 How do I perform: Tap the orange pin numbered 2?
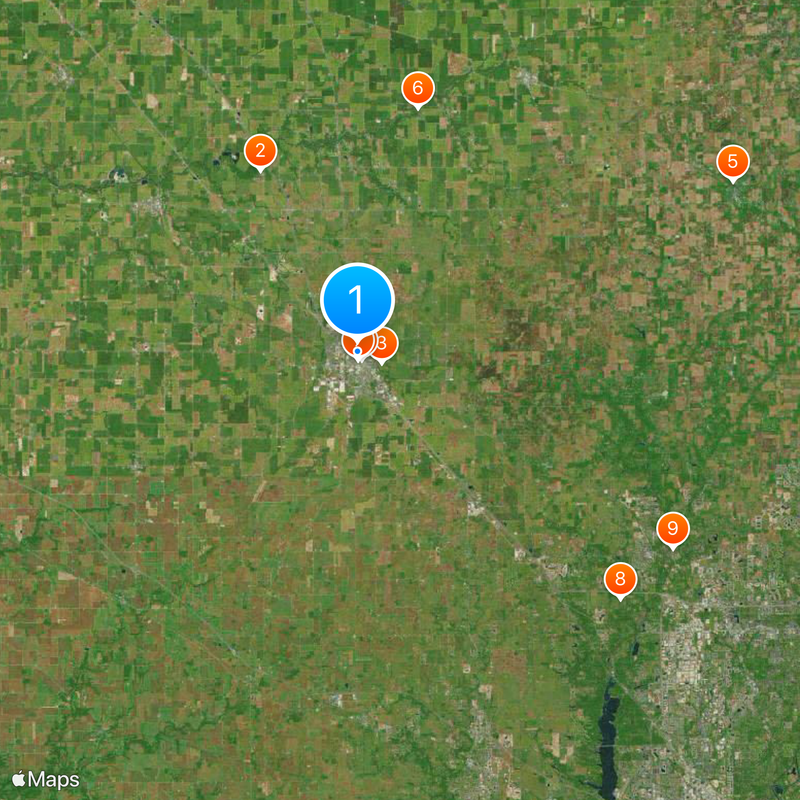[x=261, y=152]
